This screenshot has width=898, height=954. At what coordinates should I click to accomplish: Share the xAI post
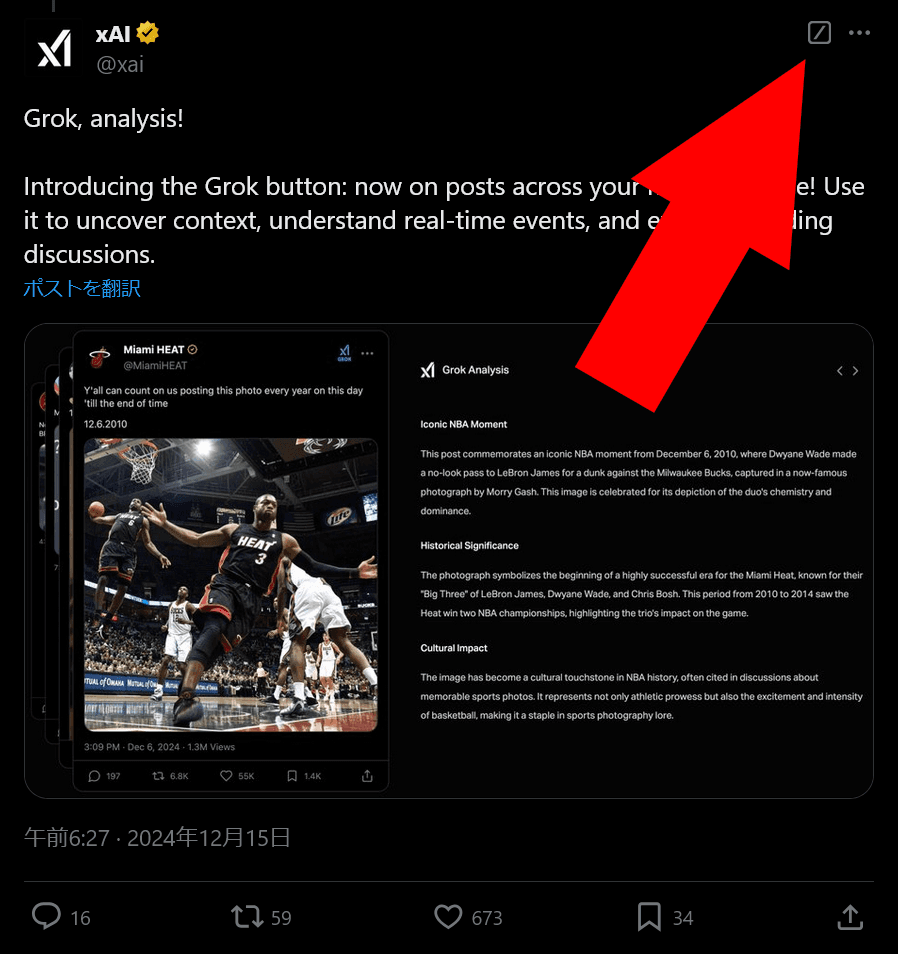coord(849,916)
